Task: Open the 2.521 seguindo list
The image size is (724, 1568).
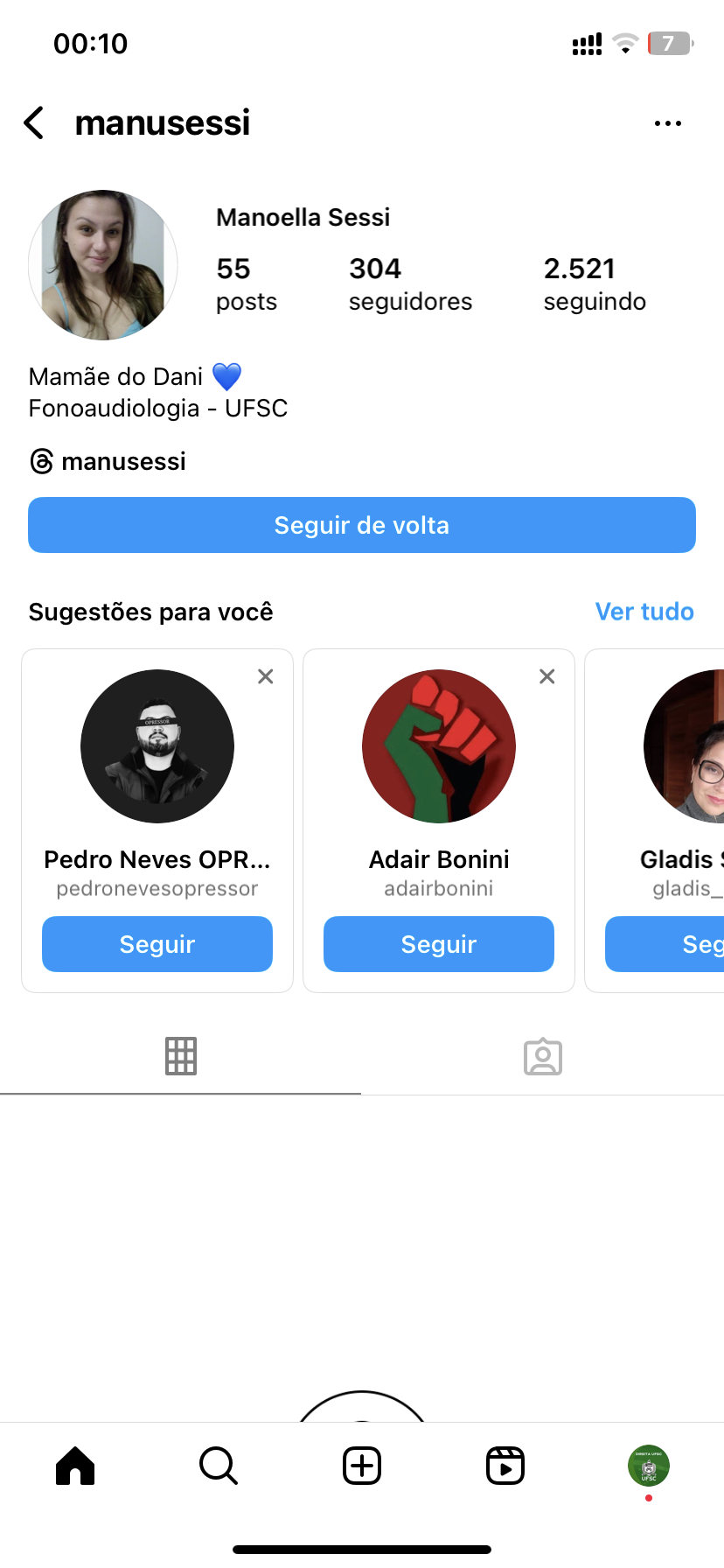Action: (595, 283)
